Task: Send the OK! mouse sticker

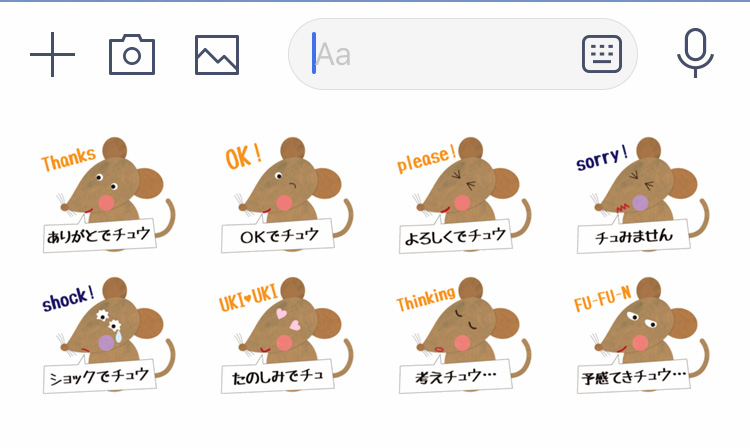Action: coord(286,195)
